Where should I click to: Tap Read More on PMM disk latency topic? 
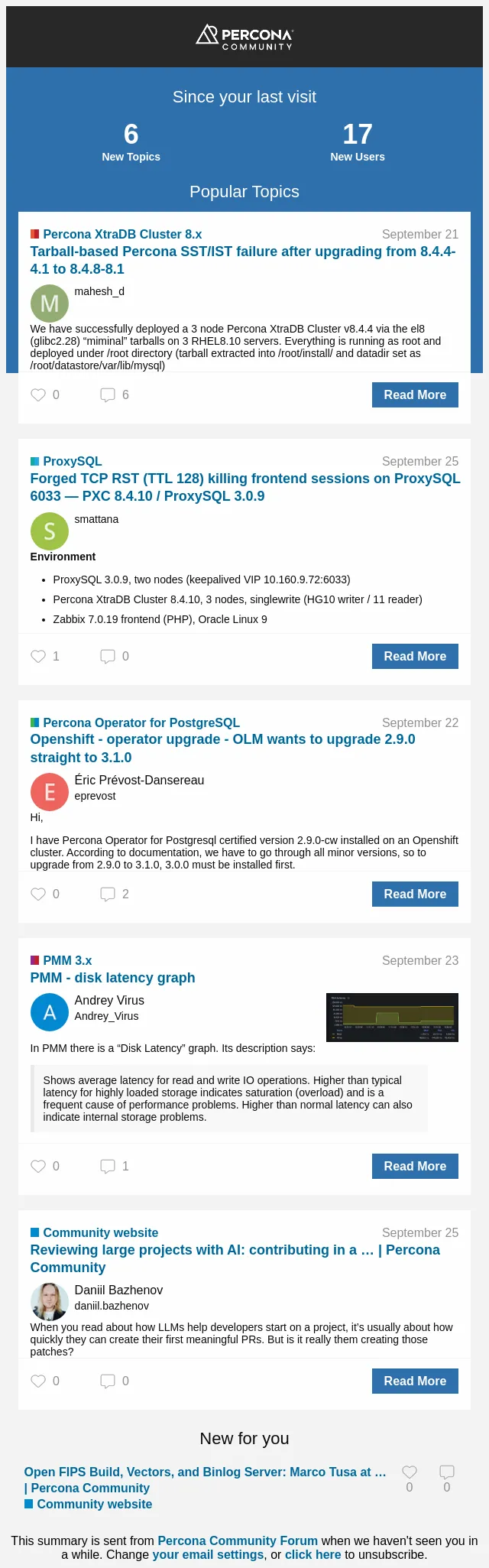415,1167
